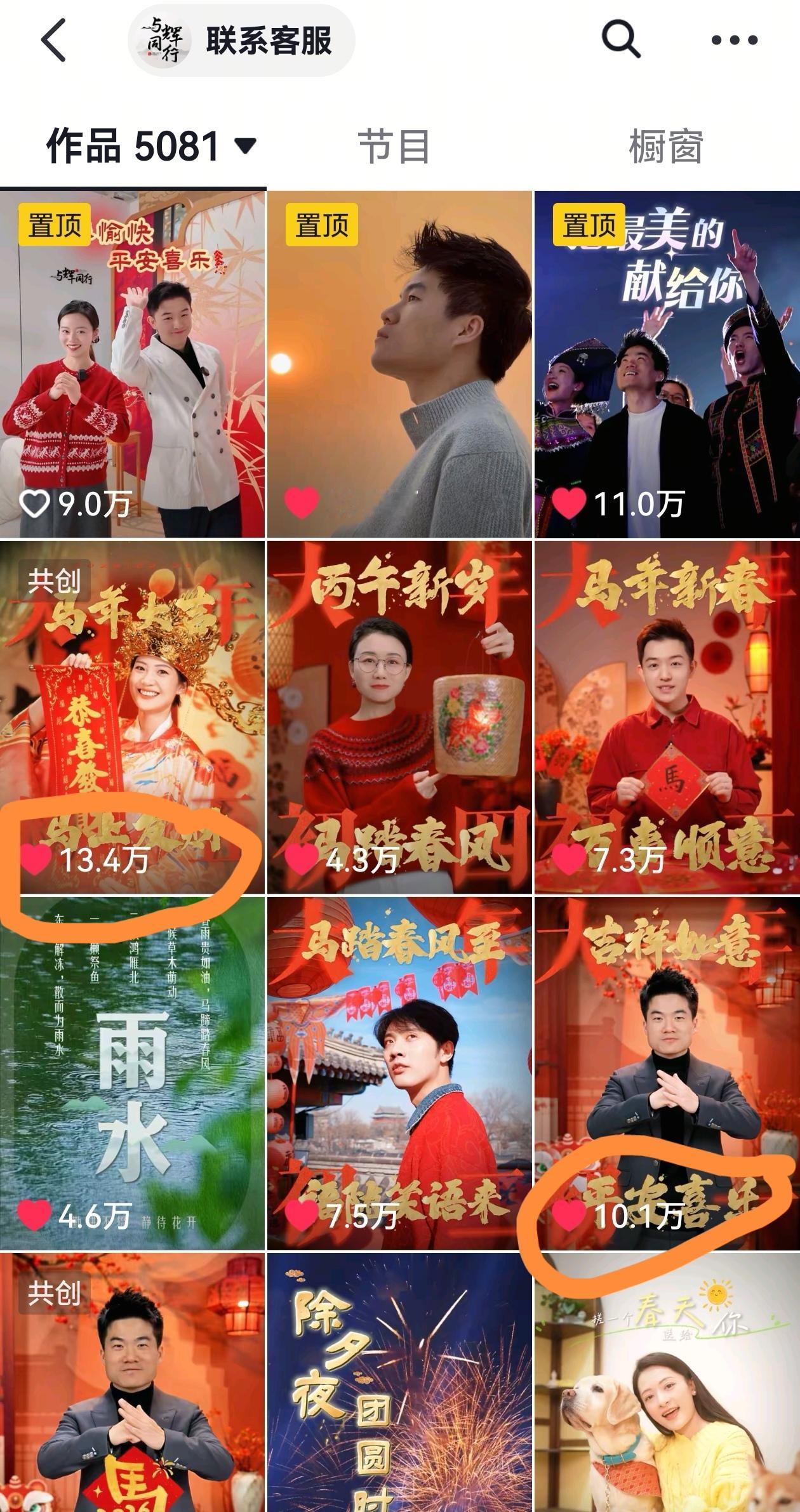View the 雨水 video with 4.6万 likes
The height and width of the screenshot is (1512, 800).
132,1073
